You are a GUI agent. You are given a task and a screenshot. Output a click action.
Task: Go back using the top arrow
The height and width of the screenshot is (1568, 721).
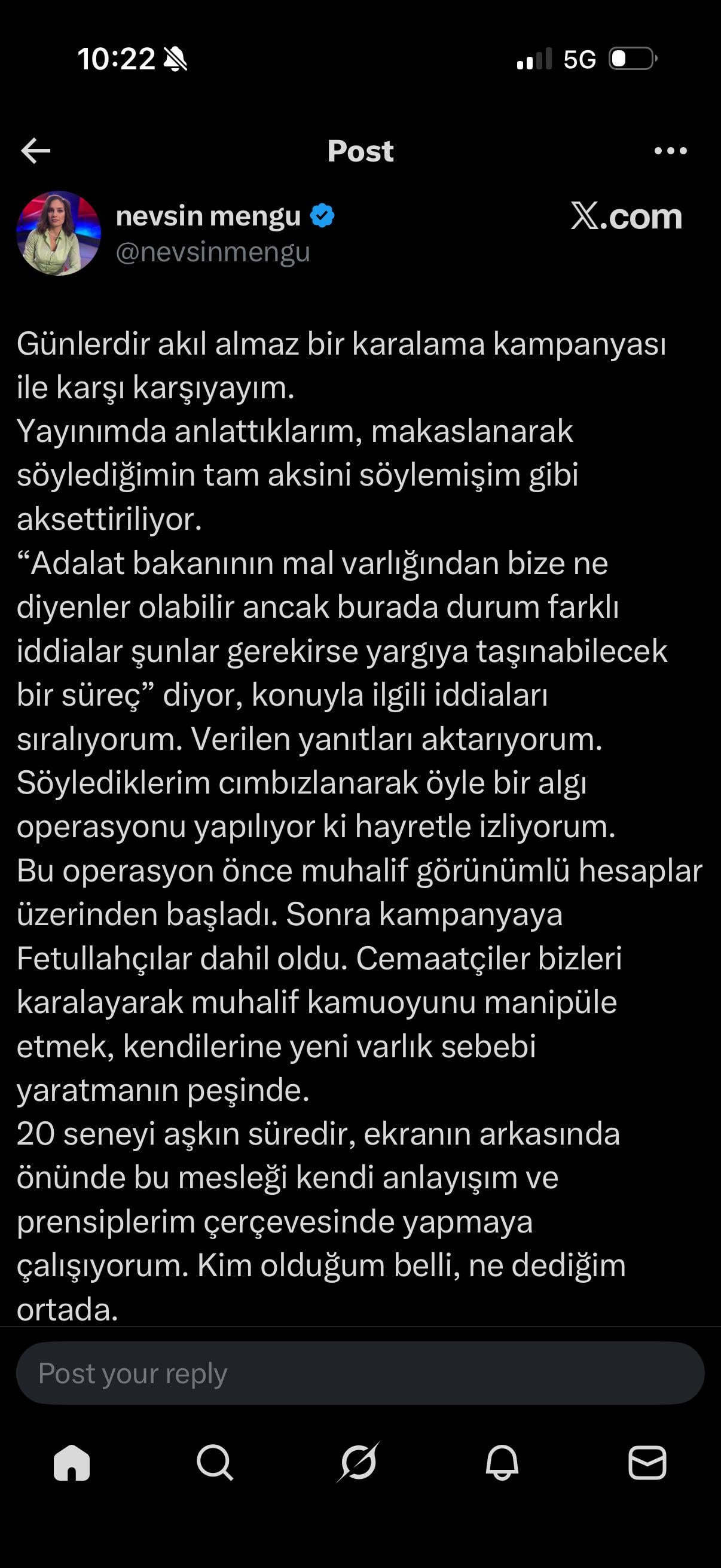pos(35,150)
